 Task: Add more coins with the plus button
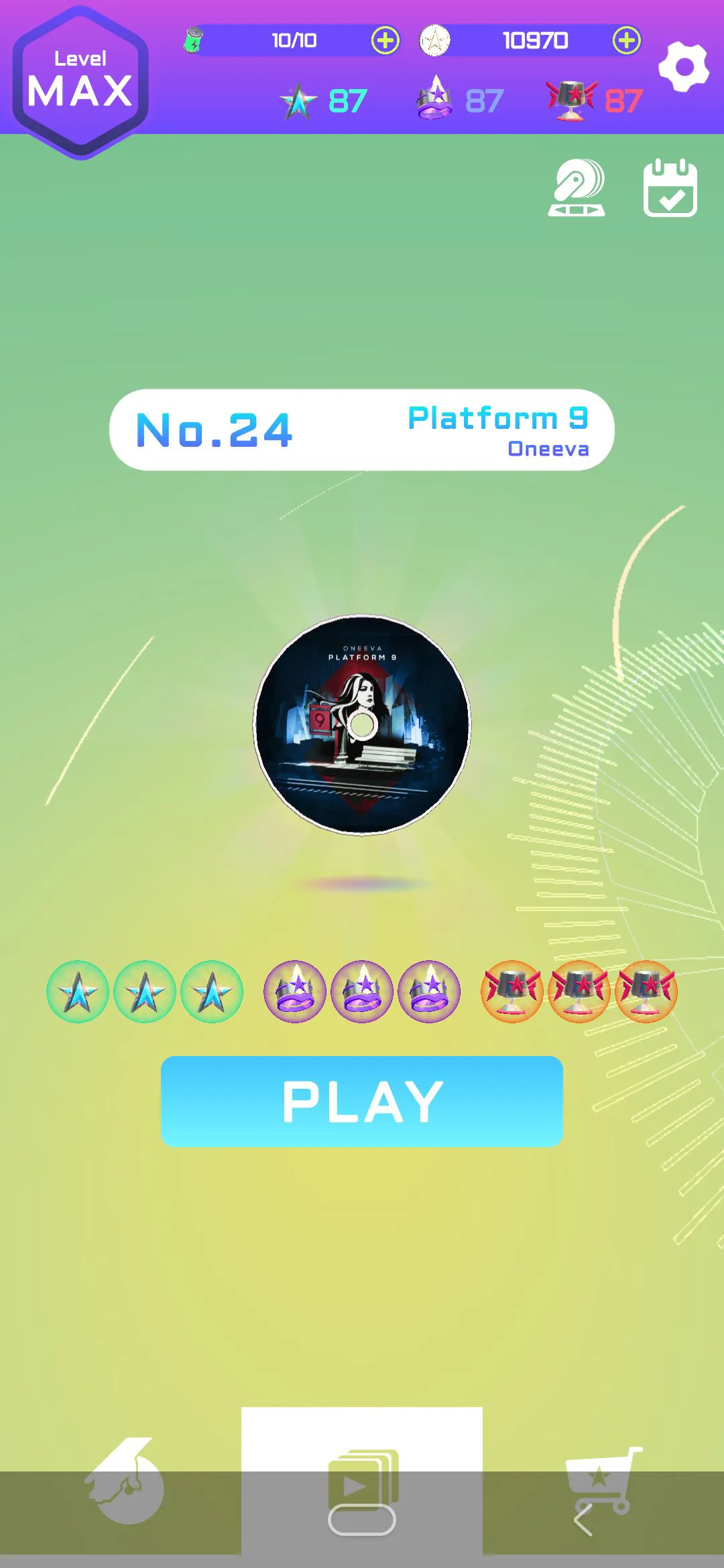click(x=626, y=41)
